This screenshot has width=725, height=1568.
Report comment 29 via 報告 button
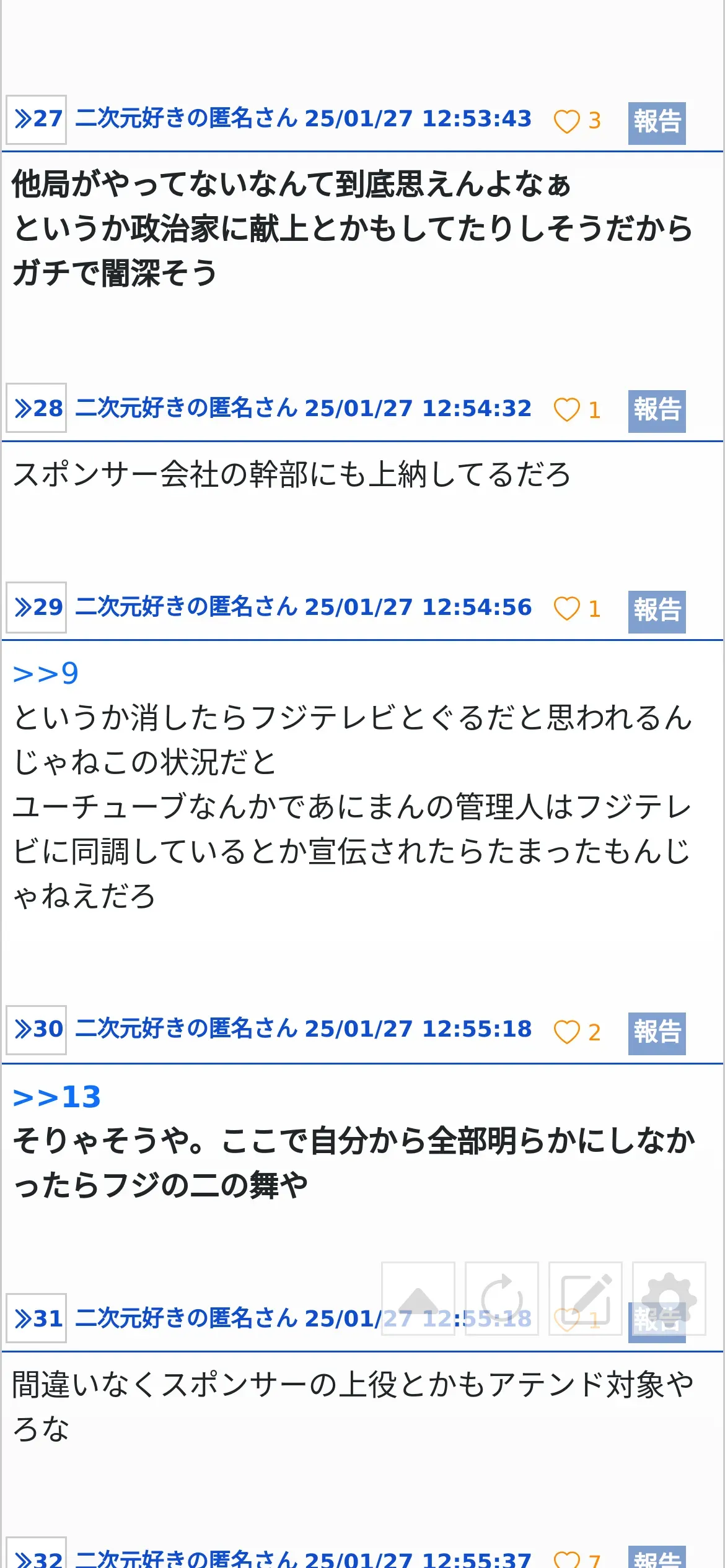click(657, 612)
